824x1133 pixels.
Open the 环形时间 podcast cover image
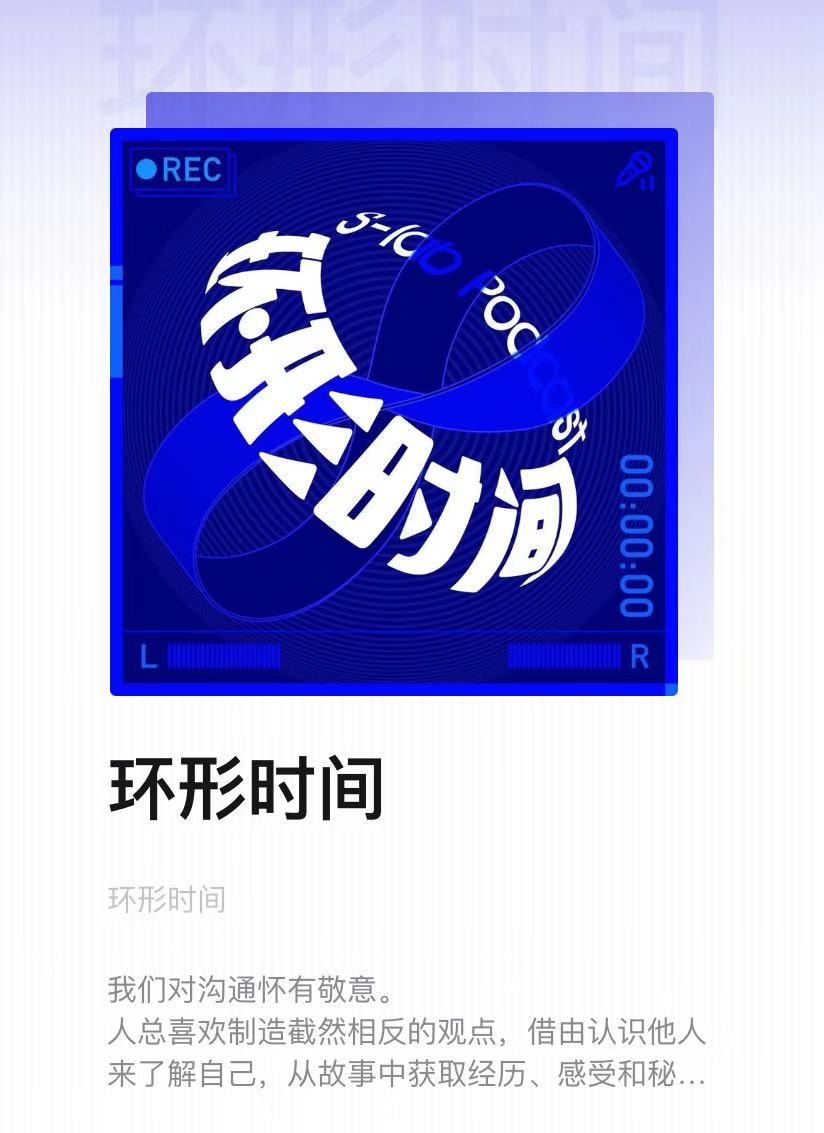click(x=393, y=411)
